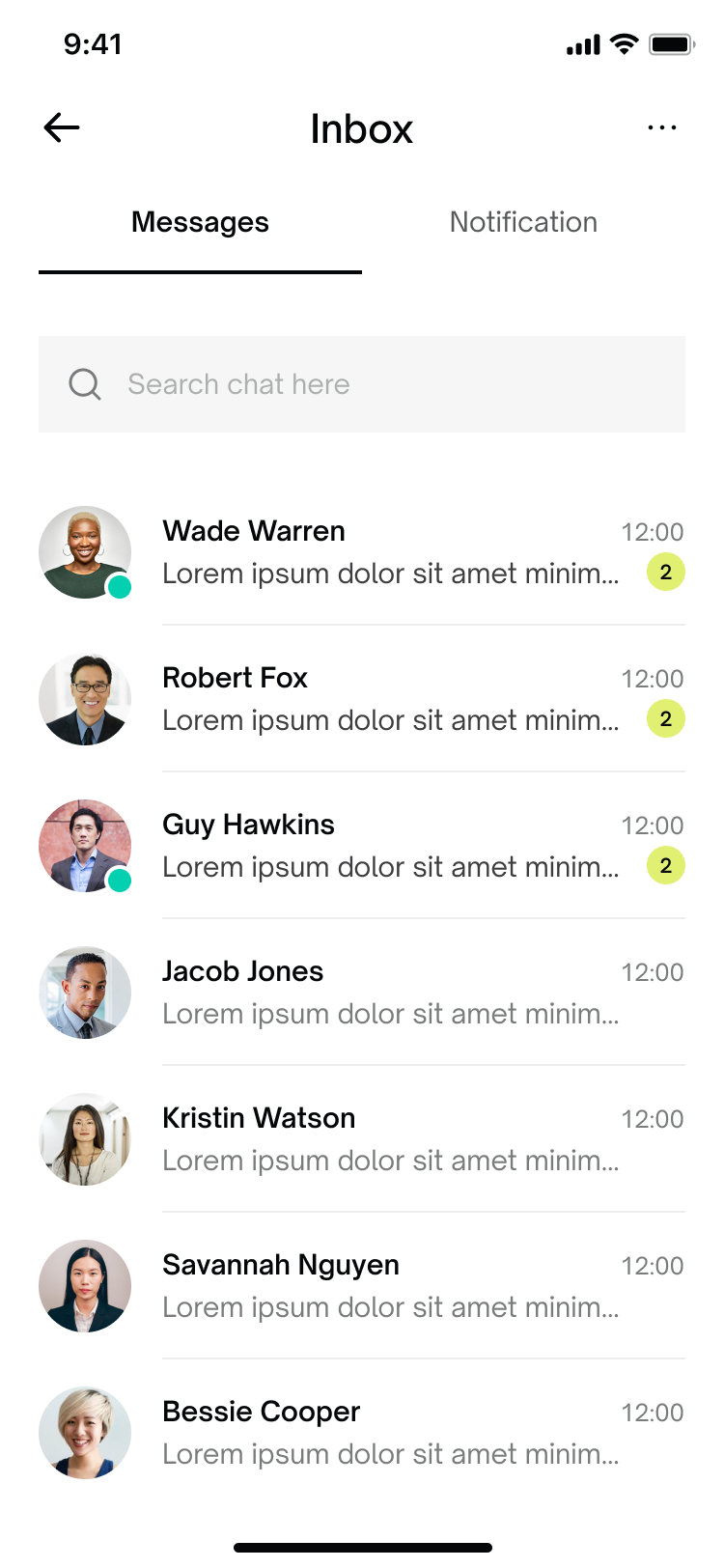Open Wade Warren's unread message counter

pos(665,572)
